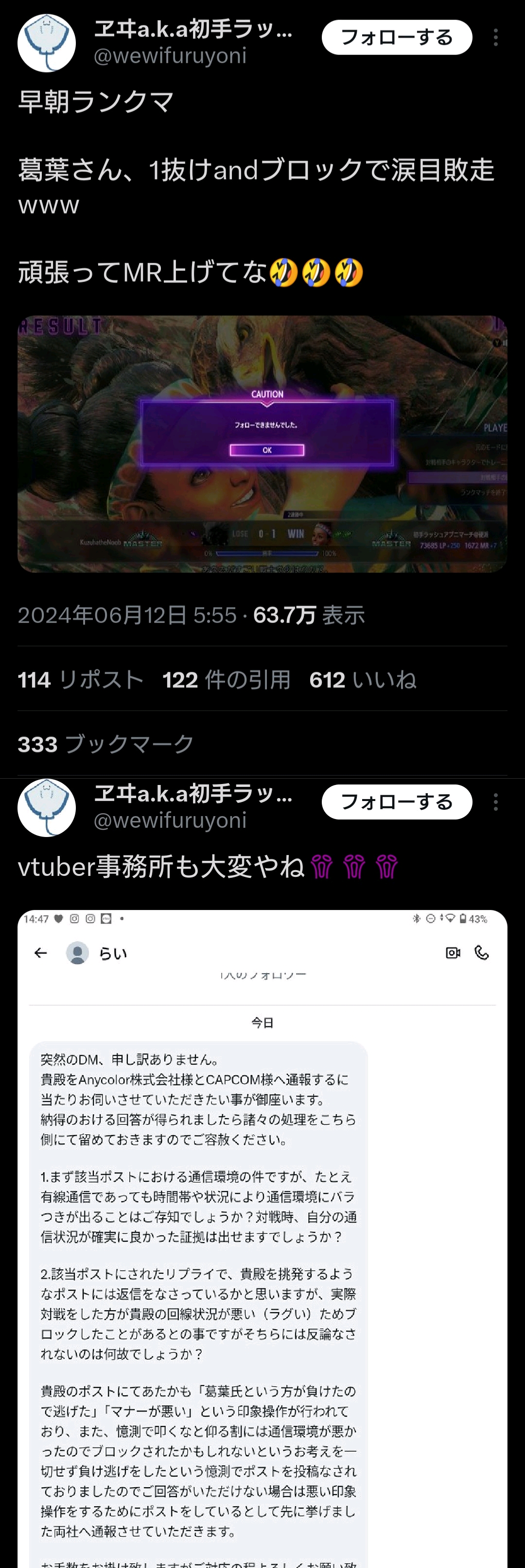View the 612 likes list
525x1568 pixels.
[363, 679]
